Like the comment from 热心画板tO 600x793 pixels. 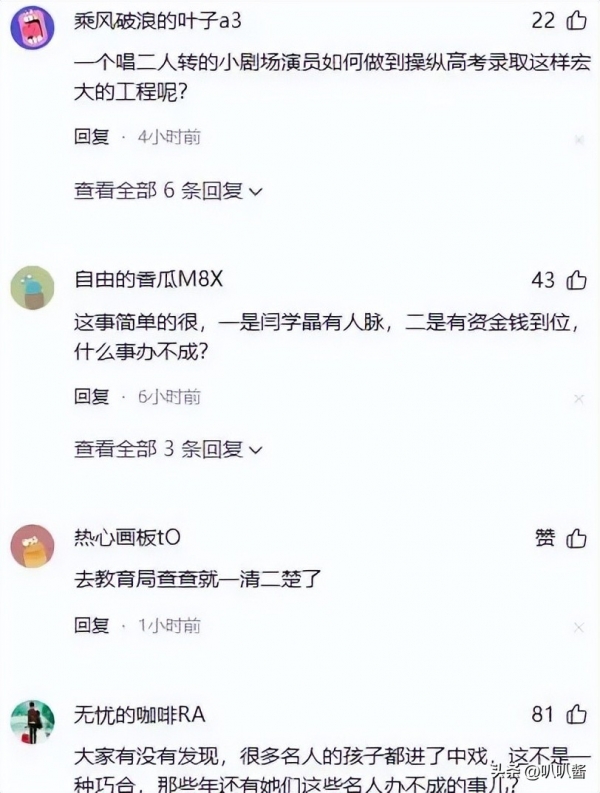click(576, 539)
